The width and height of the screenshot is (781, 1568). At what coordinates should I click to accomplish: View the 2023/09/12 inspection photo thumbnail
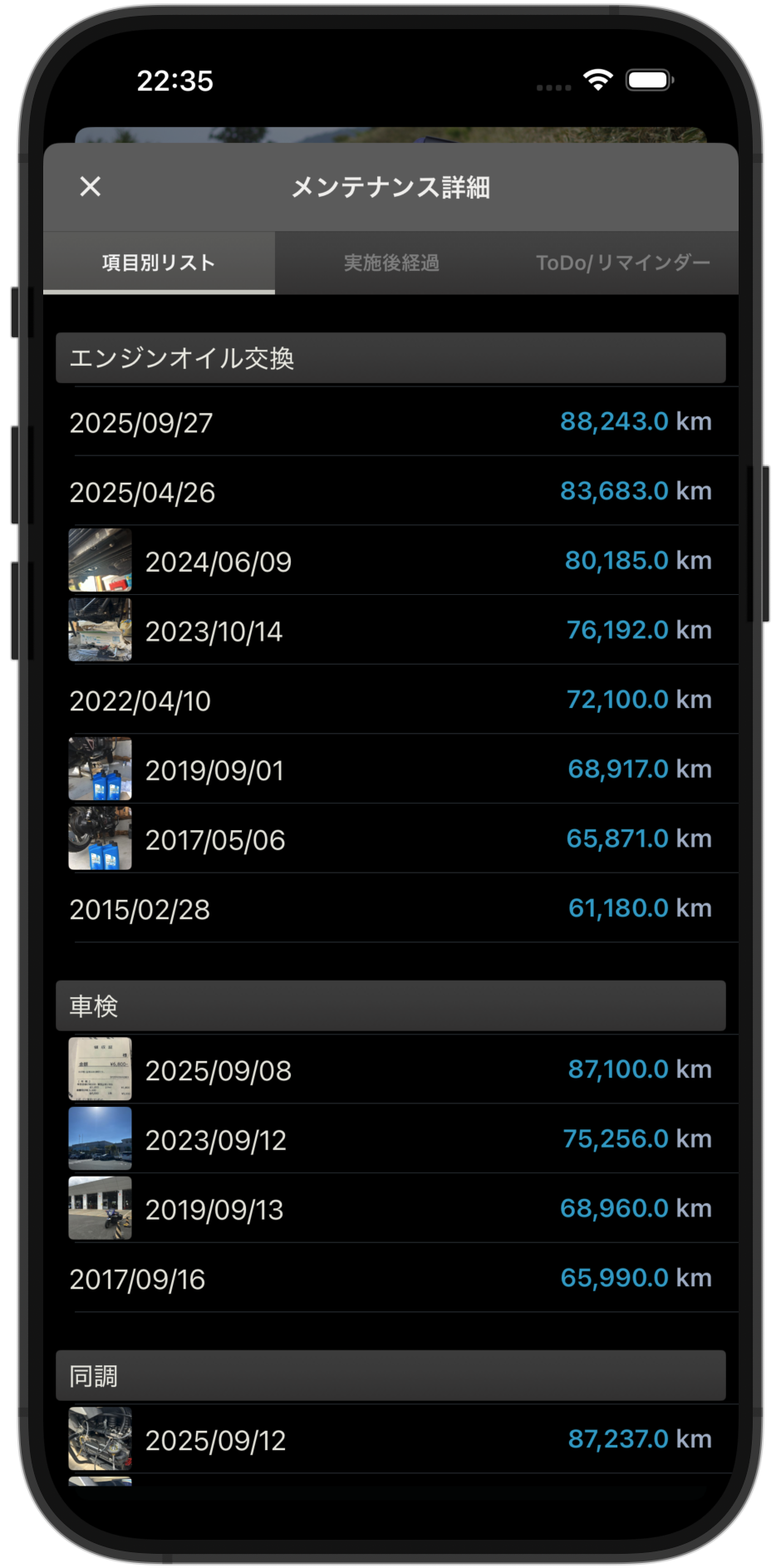pyautogui.click(x=99, y=1138)
